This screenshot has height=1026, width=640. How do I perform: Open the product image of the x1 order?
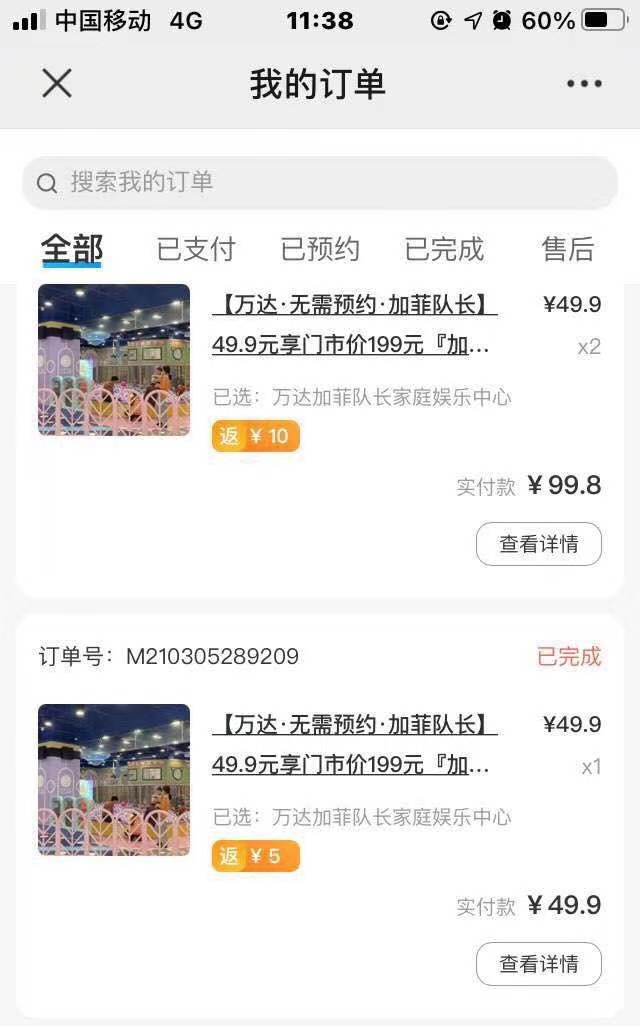click(114, 780)
